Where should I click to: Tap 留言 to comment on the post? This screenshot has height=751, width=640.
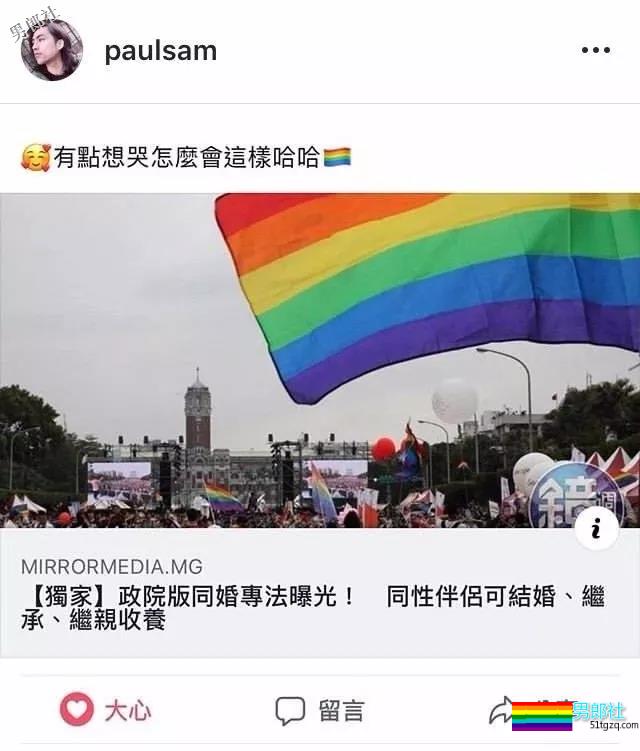tap(320, 710)
